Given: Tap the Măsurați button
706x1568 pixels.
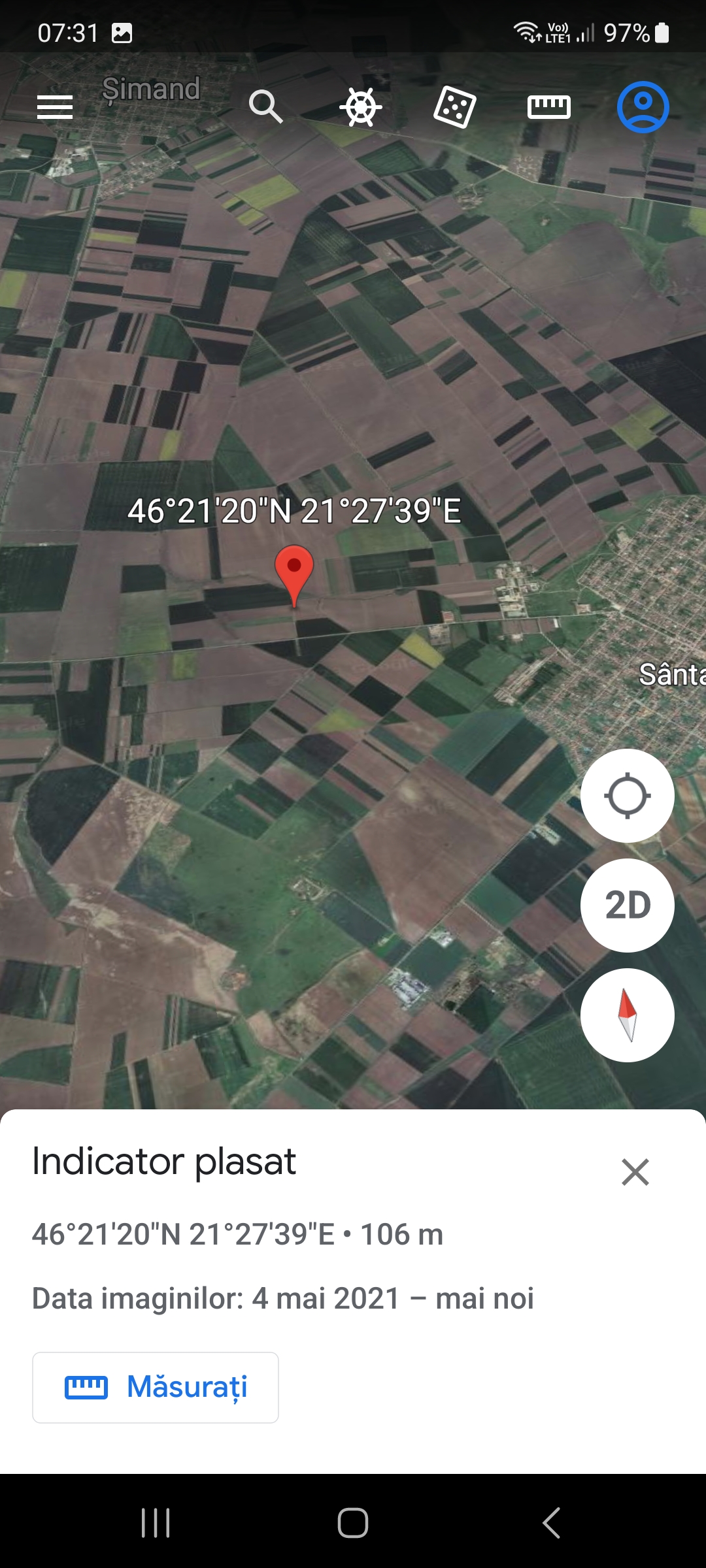Looking at the screenshot, I should [x=156, y=1387].
